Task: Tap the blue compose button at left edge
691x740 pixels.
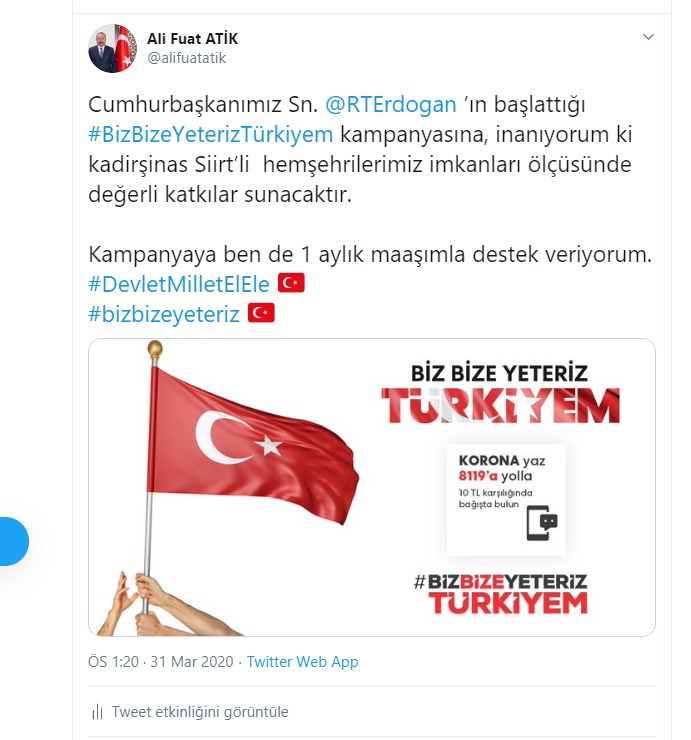Action: 12,541
